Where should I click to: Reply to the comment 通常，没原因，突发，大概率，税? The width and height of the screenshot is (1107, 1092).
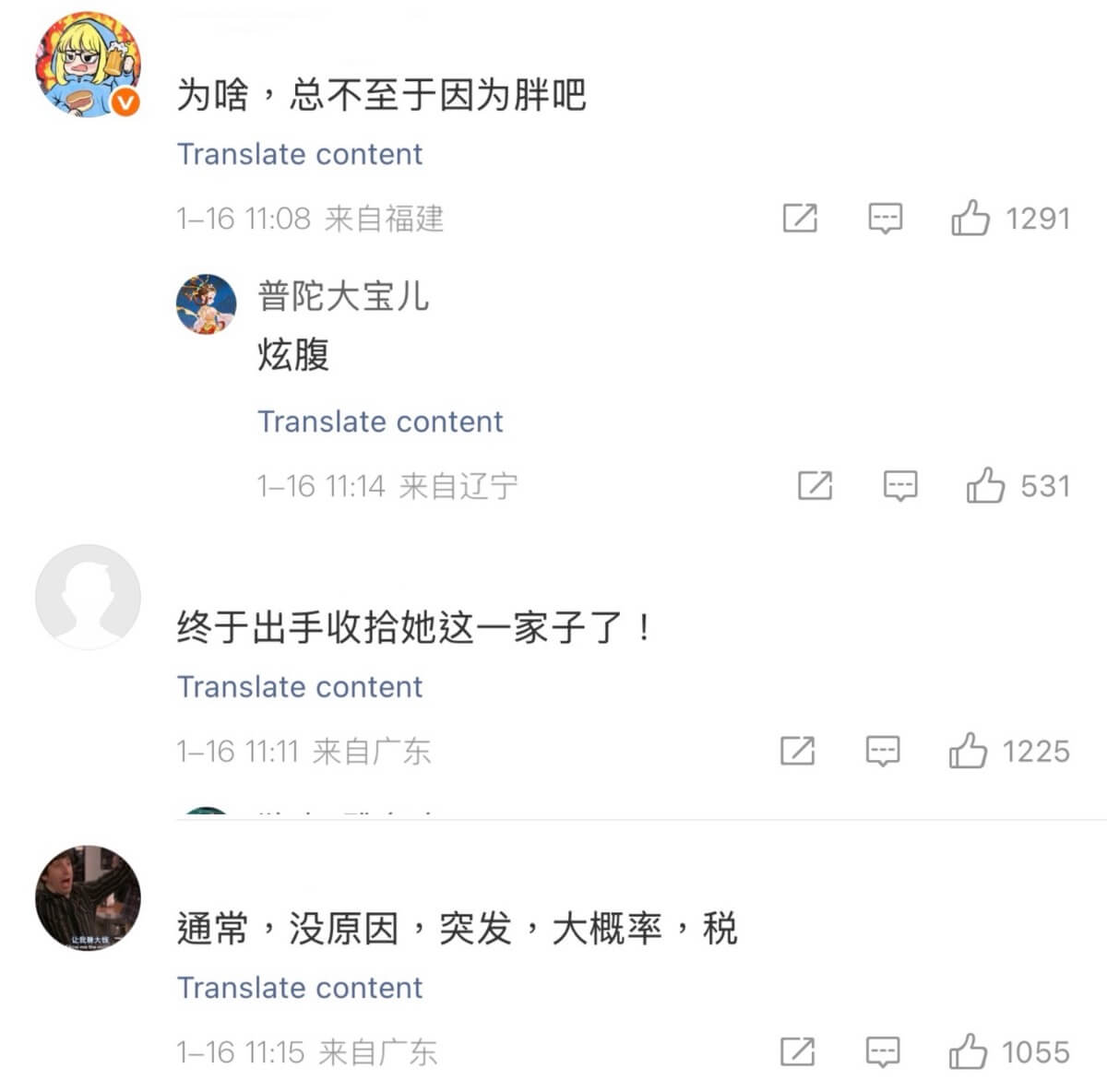[x=883, y=1051]
